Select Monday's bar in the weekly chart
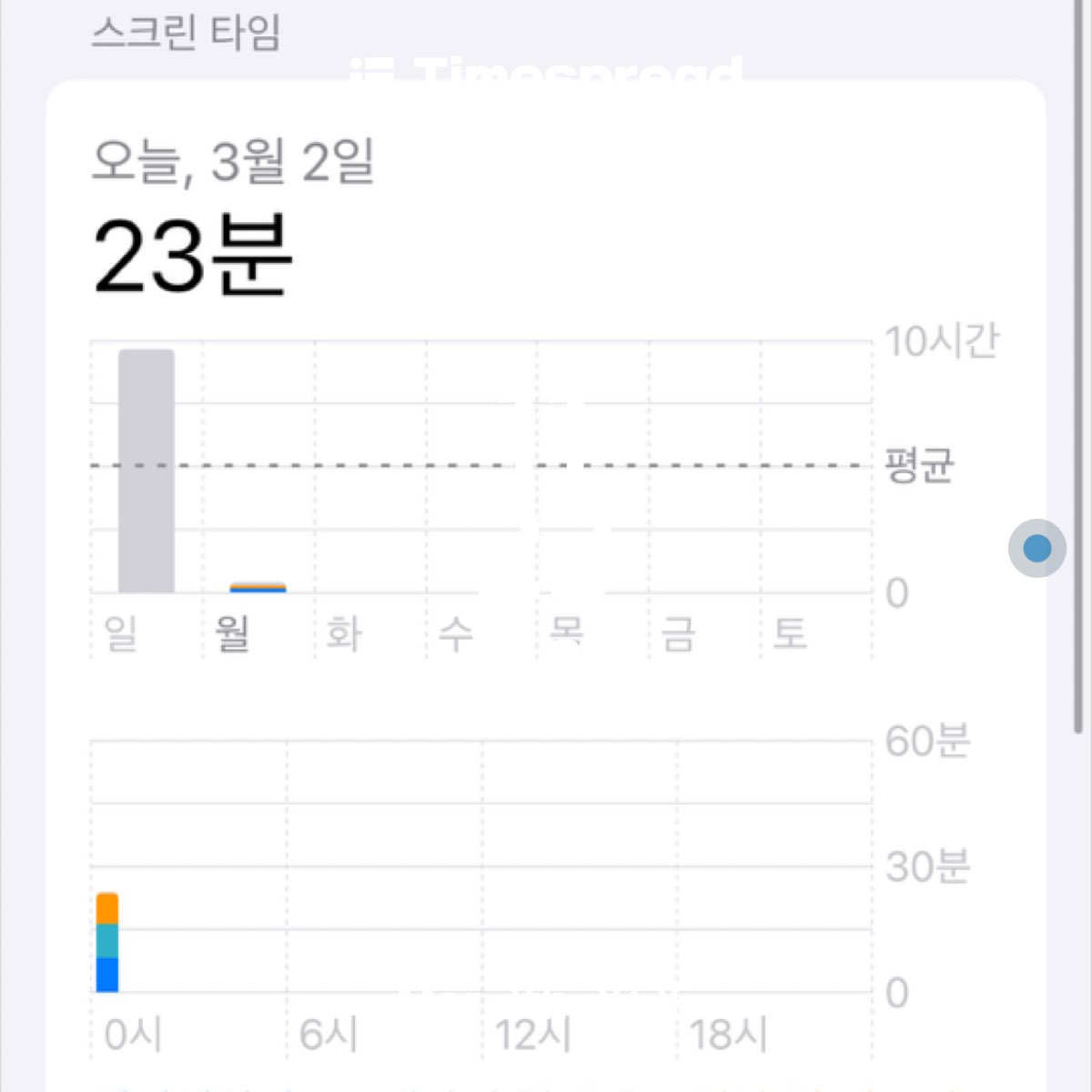This screenshot has height=1092, width=1092. [x=258, y=588]
